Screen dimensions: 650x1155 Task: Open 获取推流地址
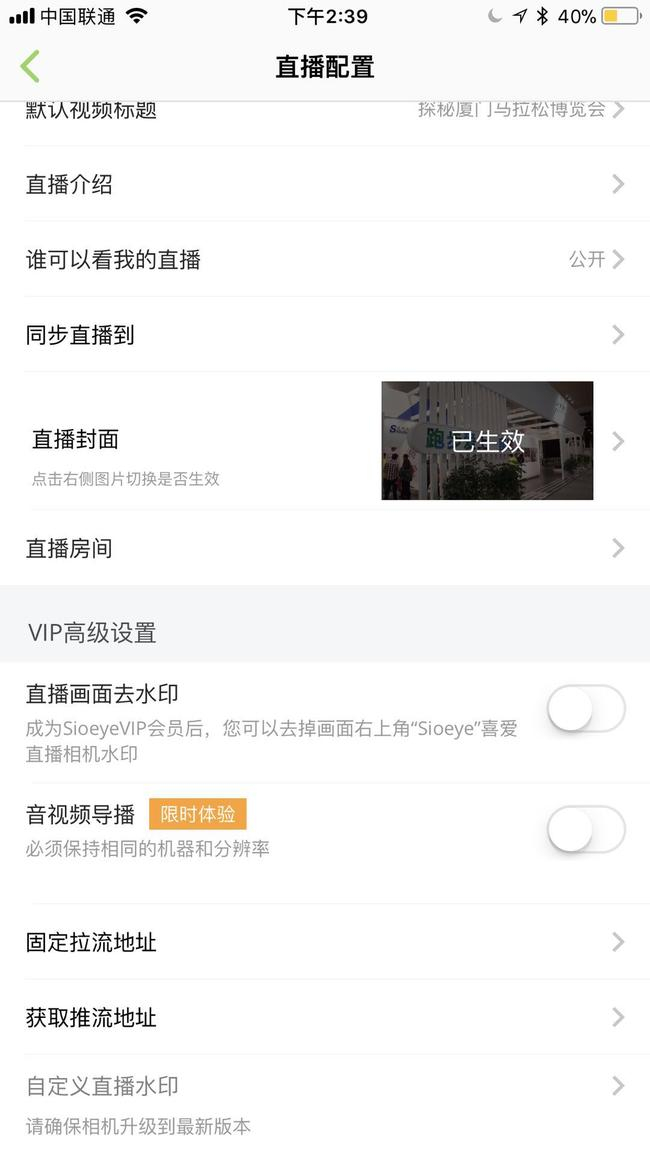[x=324, y=1018]
